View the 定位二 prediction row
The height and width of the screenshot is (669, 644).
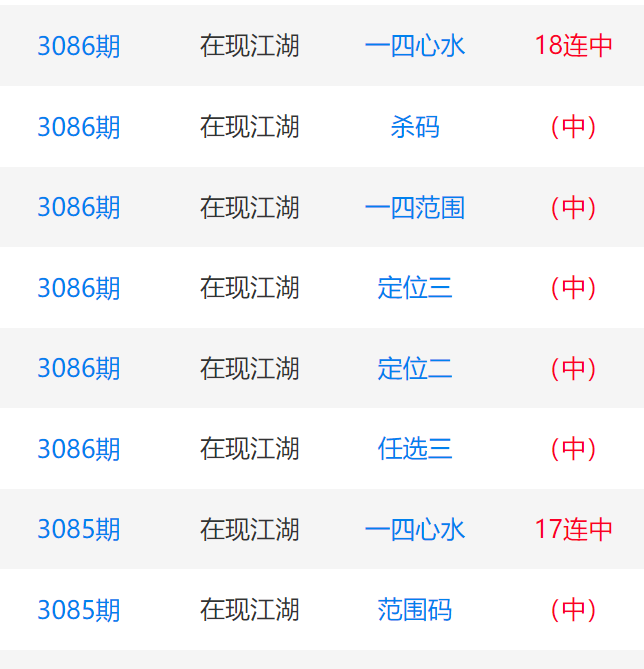point(414,368)
